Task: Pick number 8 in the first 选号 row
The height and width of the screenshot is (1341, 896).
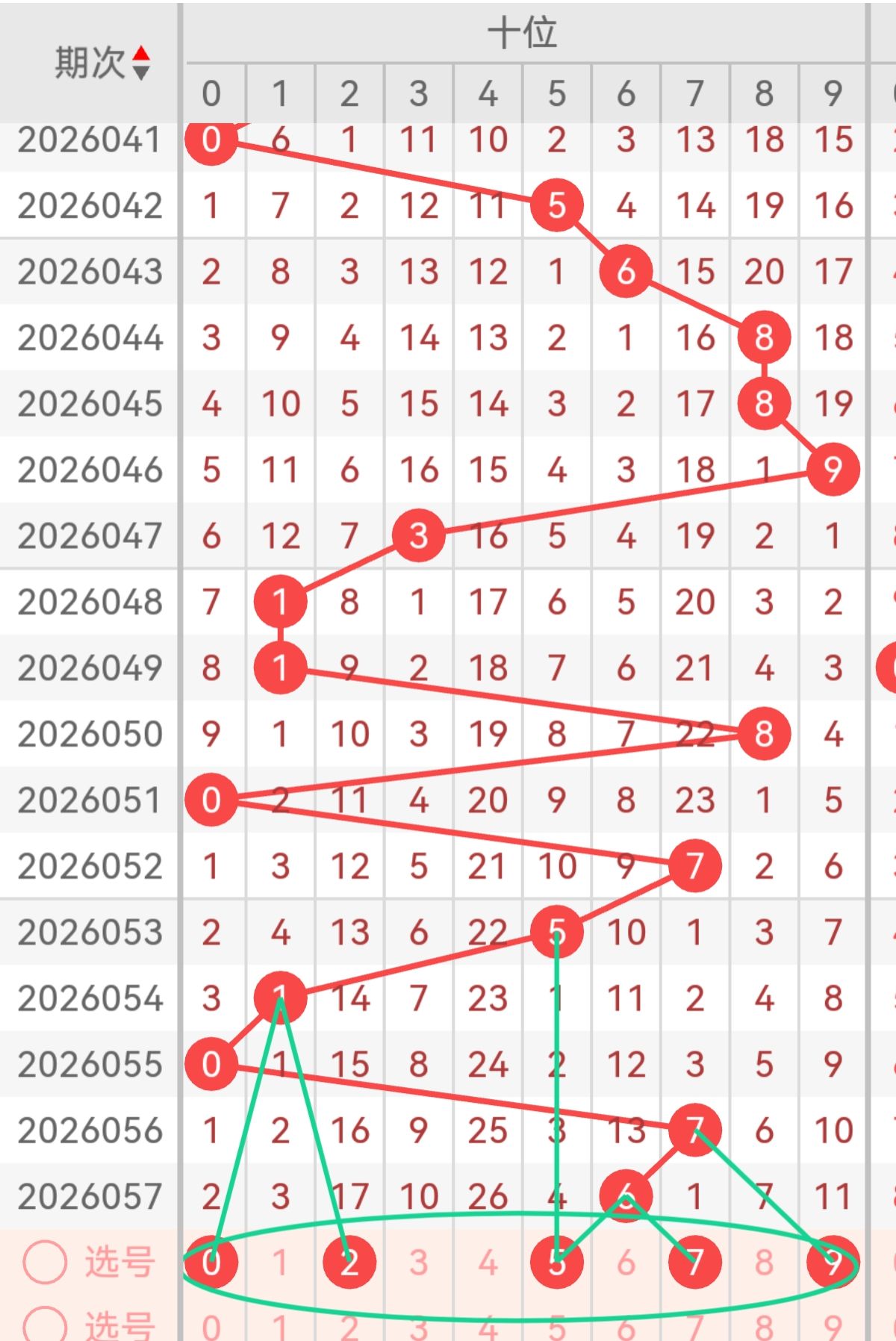Action: pos(764,1263)
